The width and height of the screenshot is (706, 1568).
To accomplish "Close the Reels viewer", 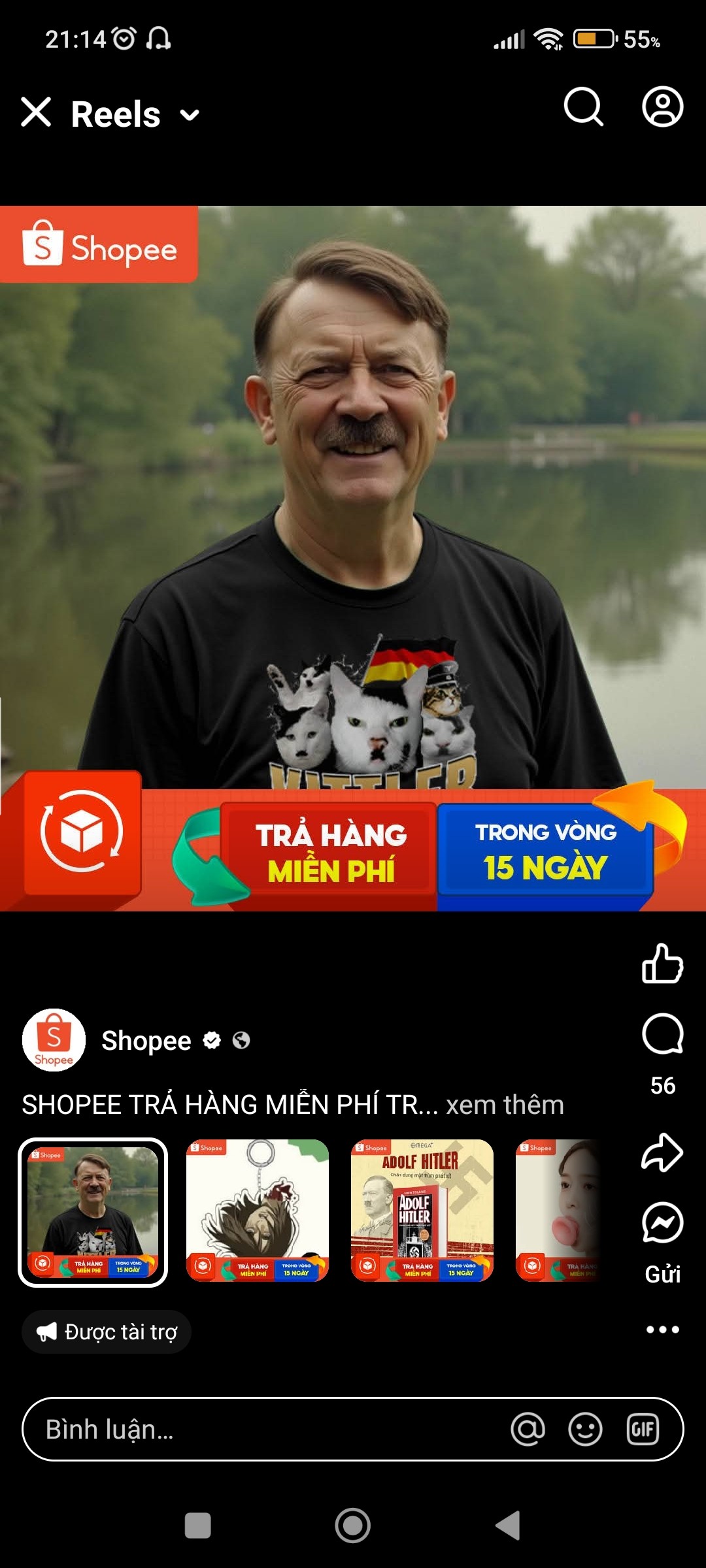I will coord(36,112).
